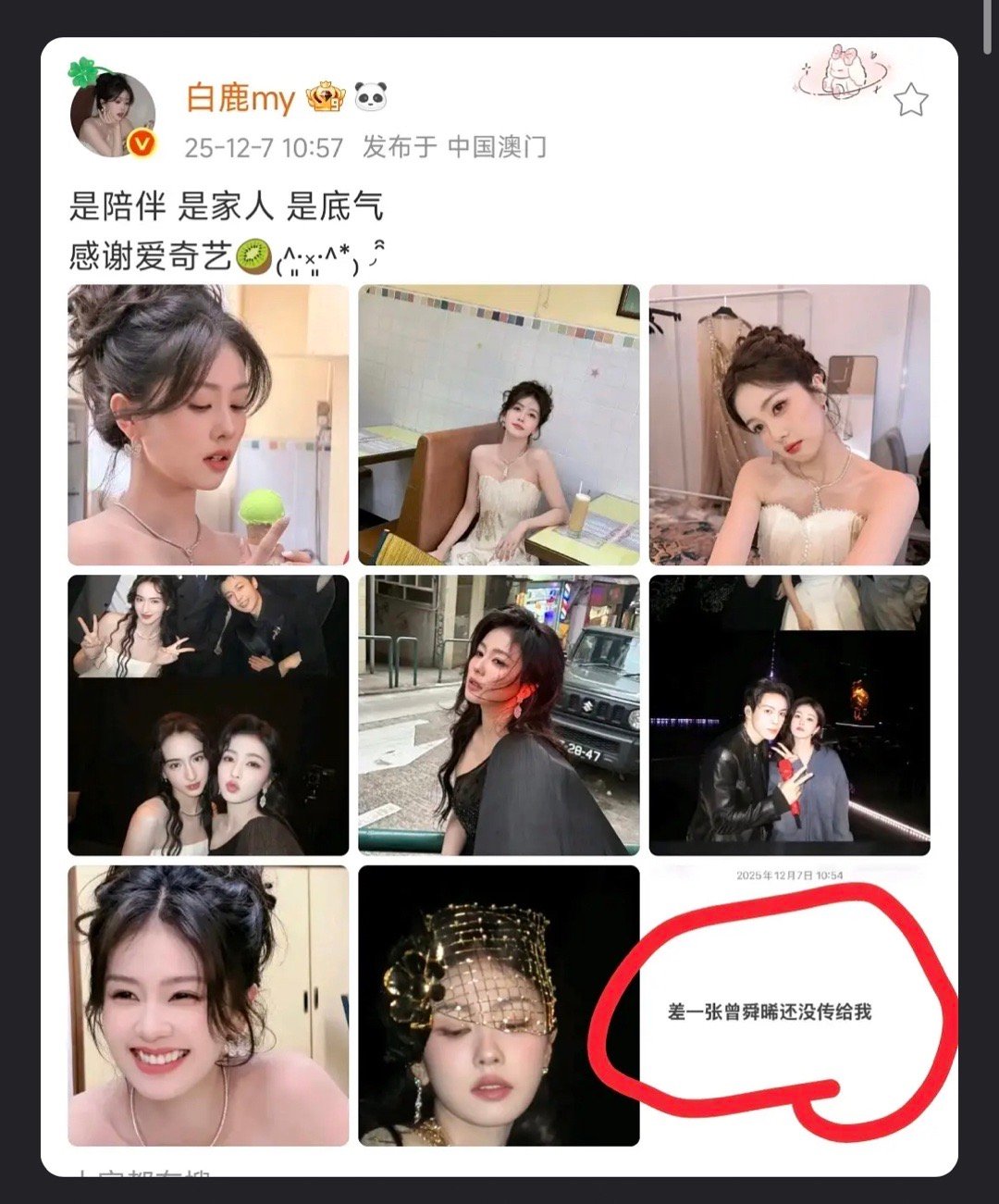999x1204 pixels.
Task: Click the pink rabbit sticker in the top corner
Action: point(843,74)
